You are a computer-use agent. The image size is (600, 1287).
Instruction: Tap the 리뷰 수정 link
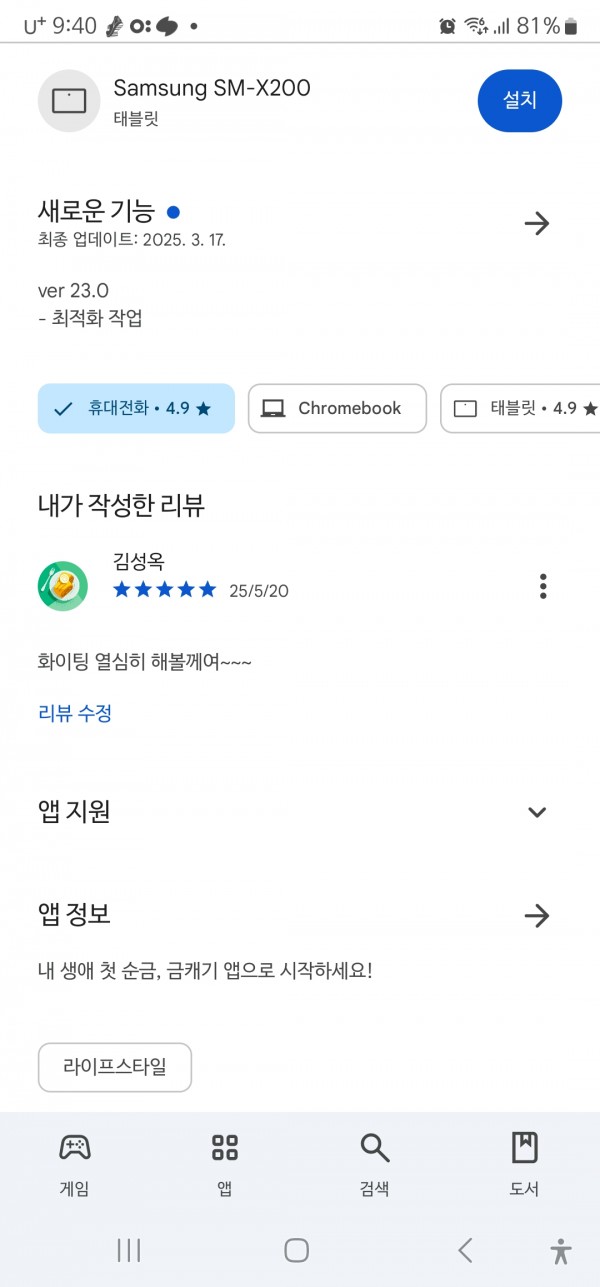tap(75, 713)
